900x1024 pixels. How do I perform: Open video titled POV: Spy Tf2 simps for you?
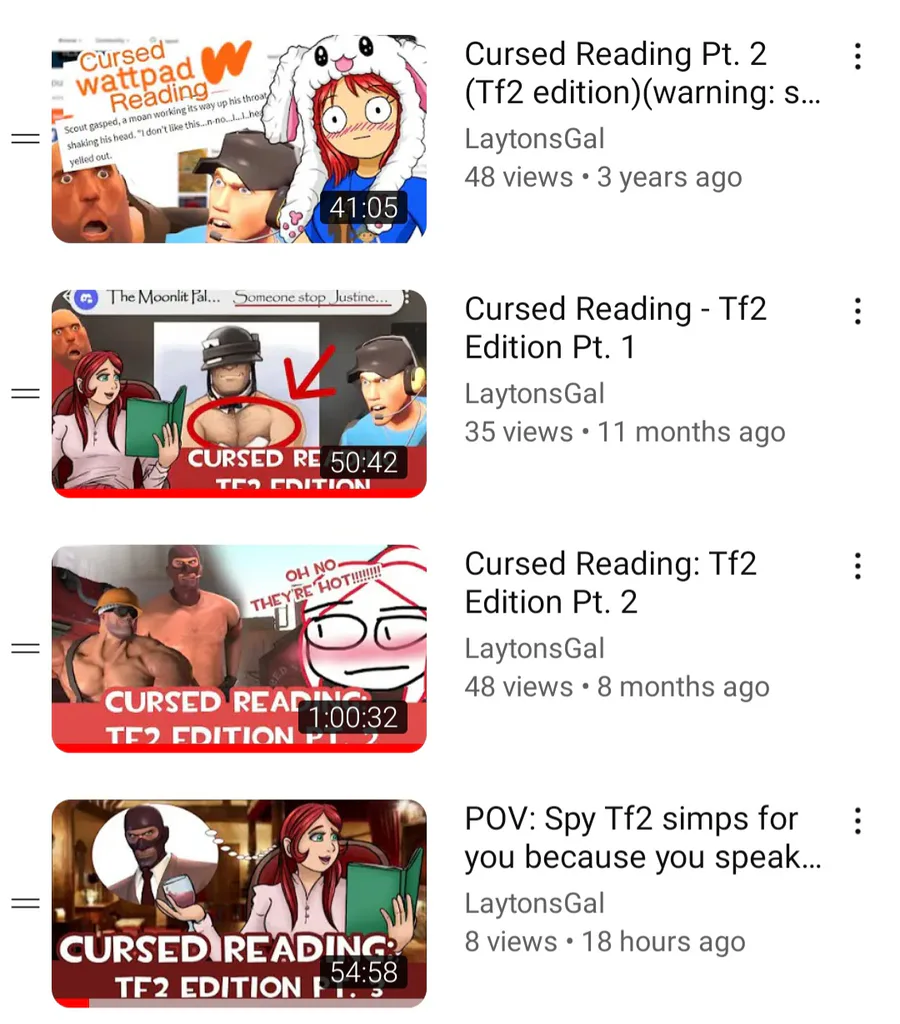[x=640, y=838]
